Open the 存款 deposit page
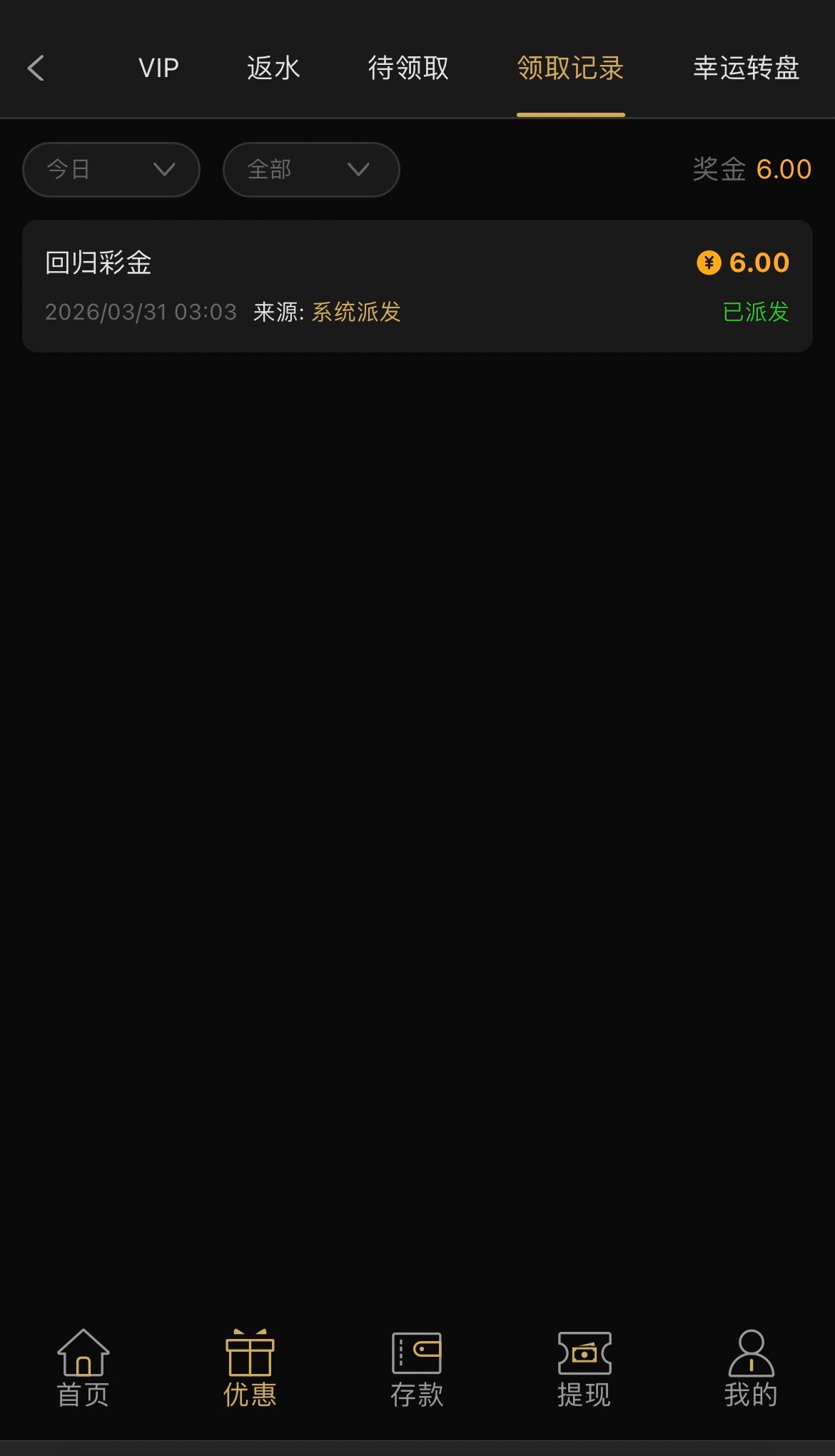 point(417,1368)
